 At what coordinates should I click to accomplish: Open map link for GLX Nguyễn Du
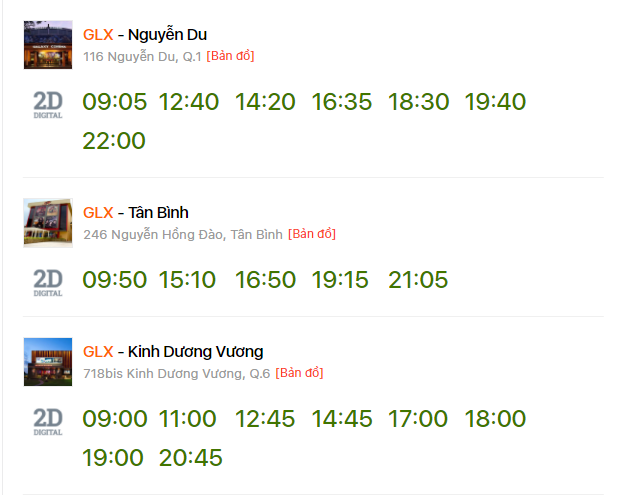coord(230,56)
